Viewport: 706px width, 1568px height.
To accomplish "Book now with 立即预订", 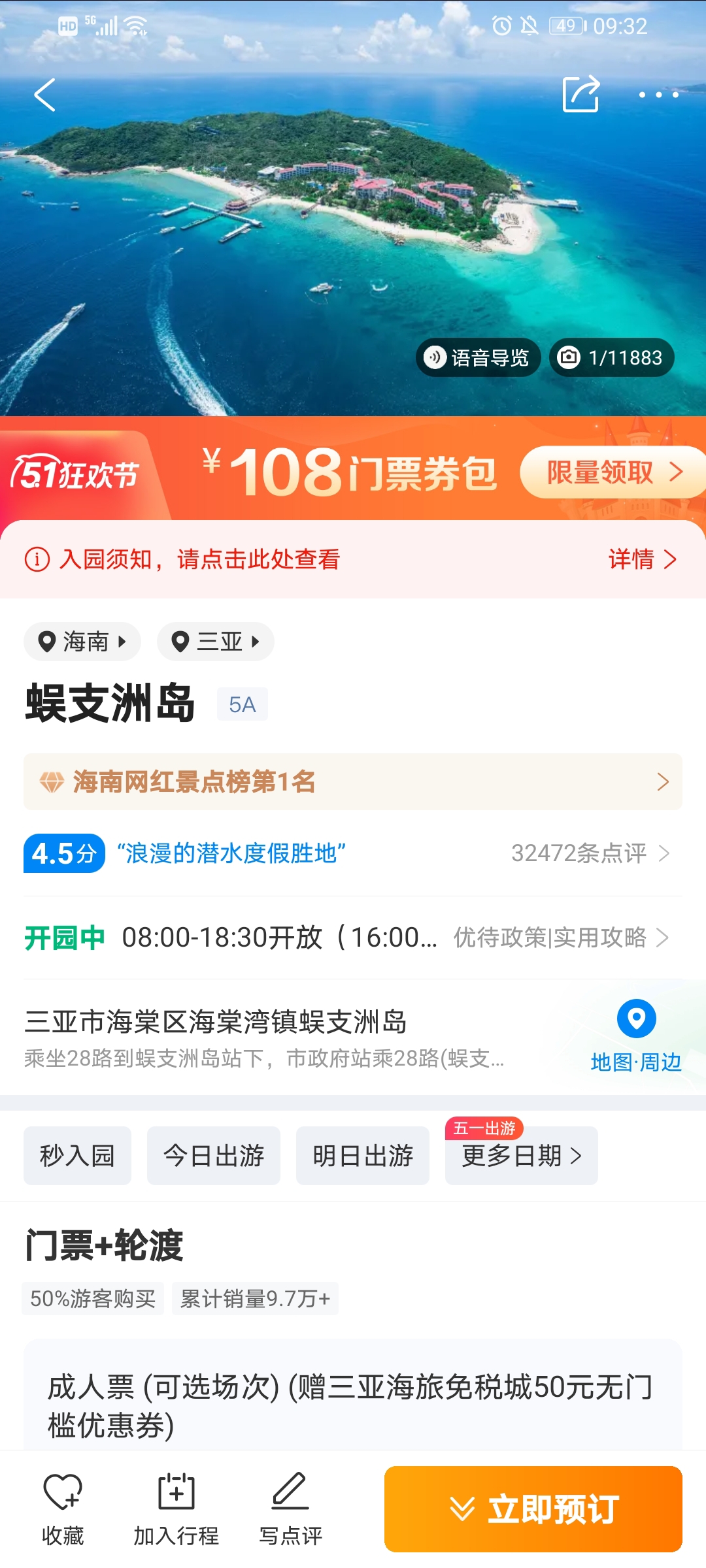I will [533, 1509].
